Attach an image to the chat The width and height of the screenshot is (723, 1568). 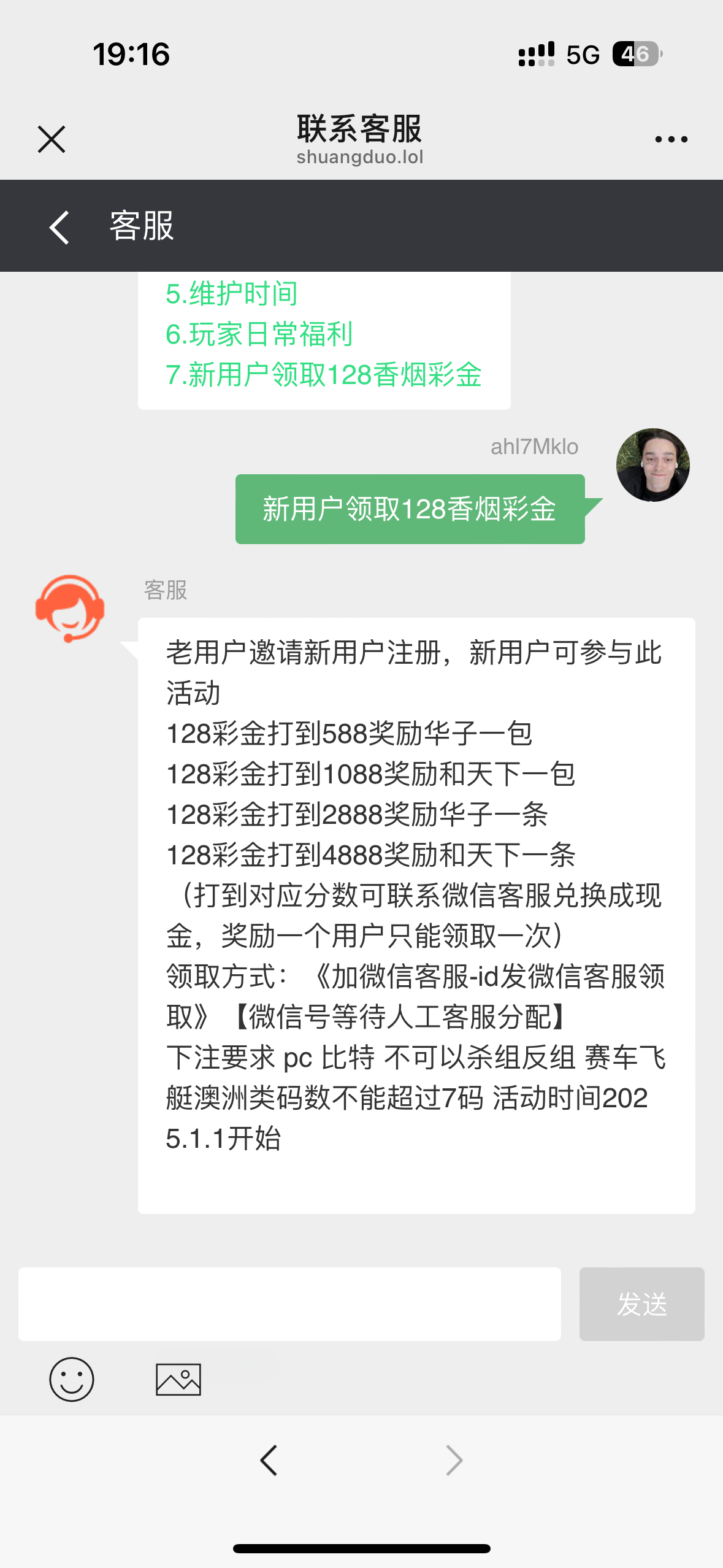178,1379
